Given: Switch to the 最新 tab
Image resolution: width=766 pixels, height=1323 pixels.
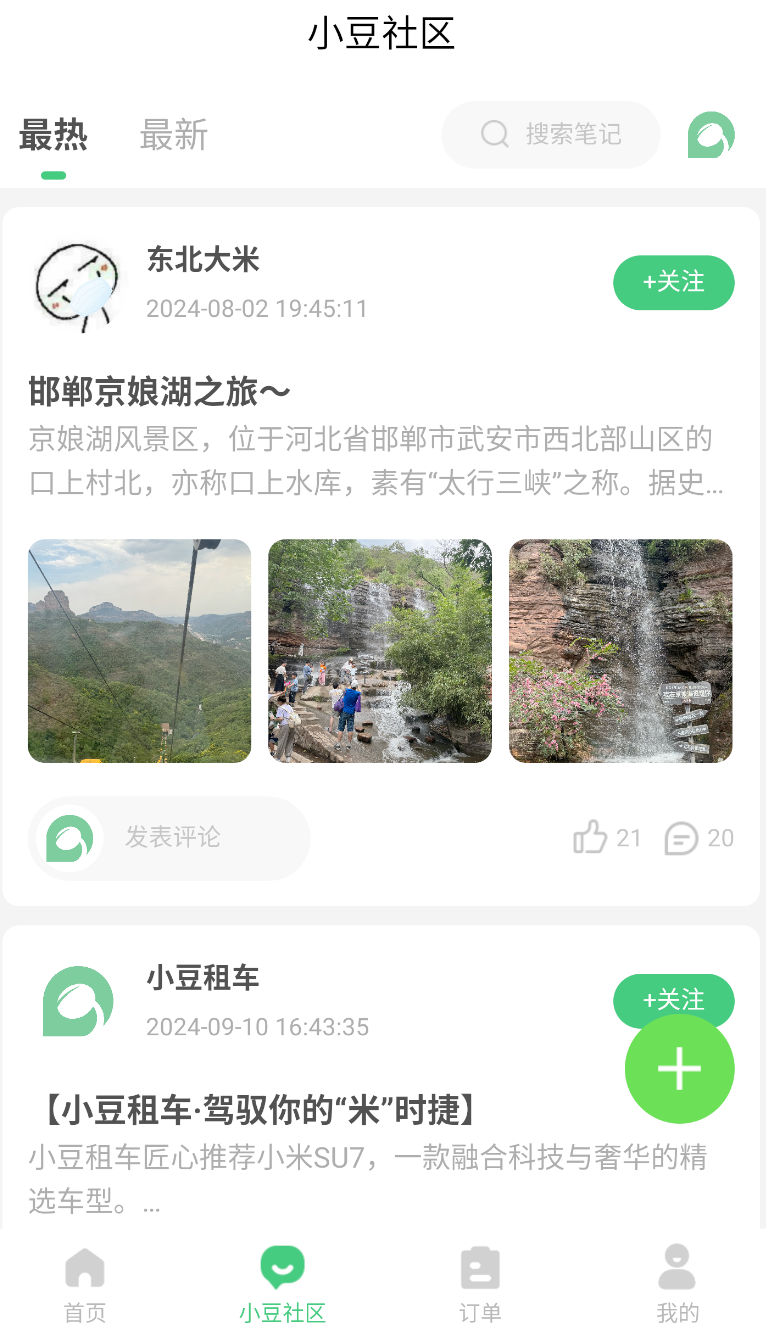Looking at the screenshot, I should (x=174, y=136).
